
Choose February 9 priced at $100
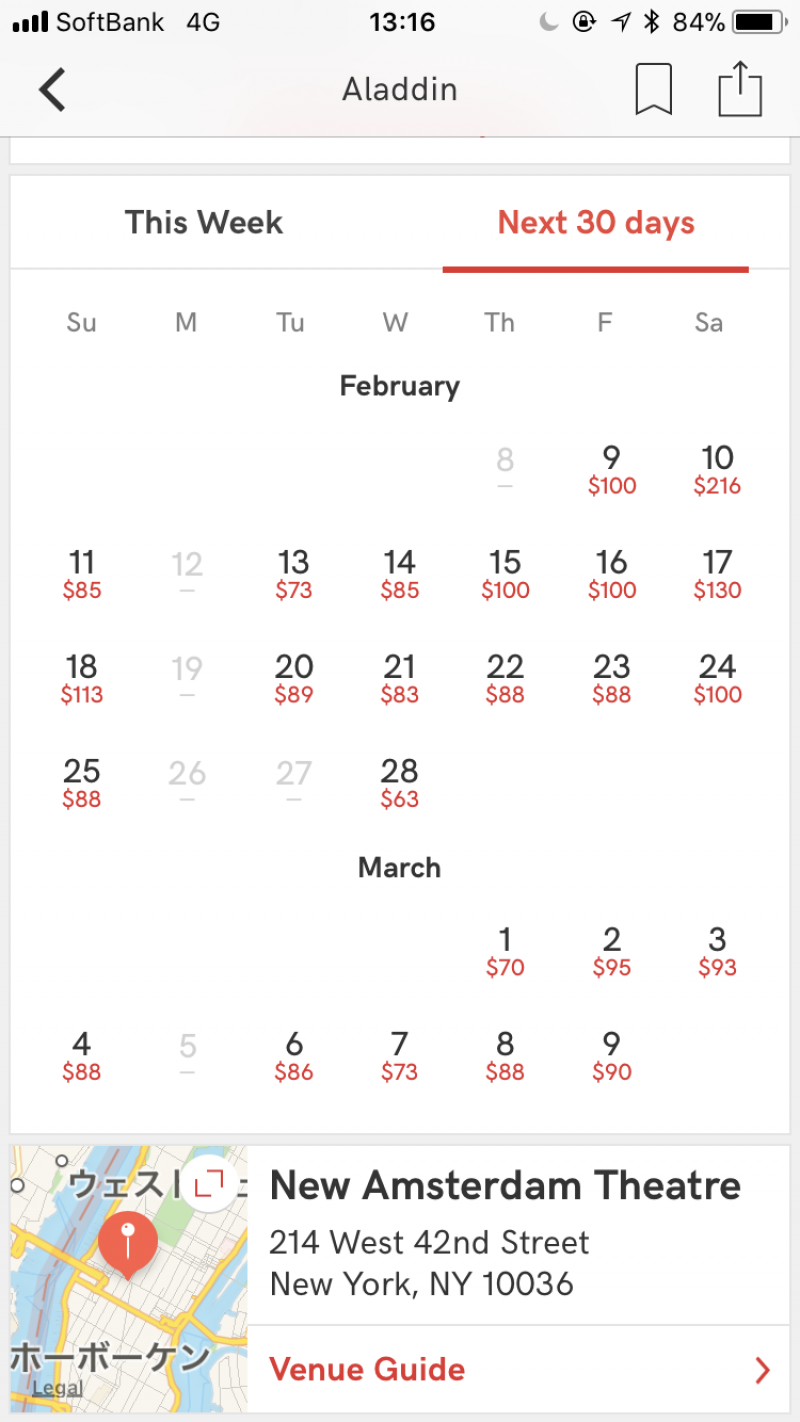point(612,470)
